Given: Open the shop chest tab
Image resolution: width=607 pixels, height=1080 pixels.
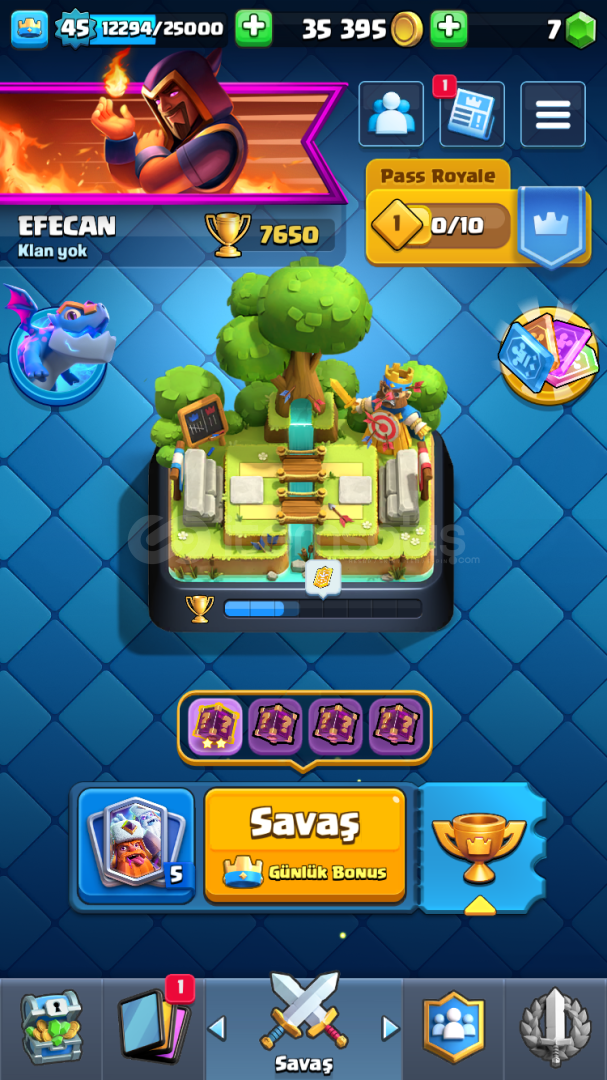Looking at the screenshot, I should 51,1028.
